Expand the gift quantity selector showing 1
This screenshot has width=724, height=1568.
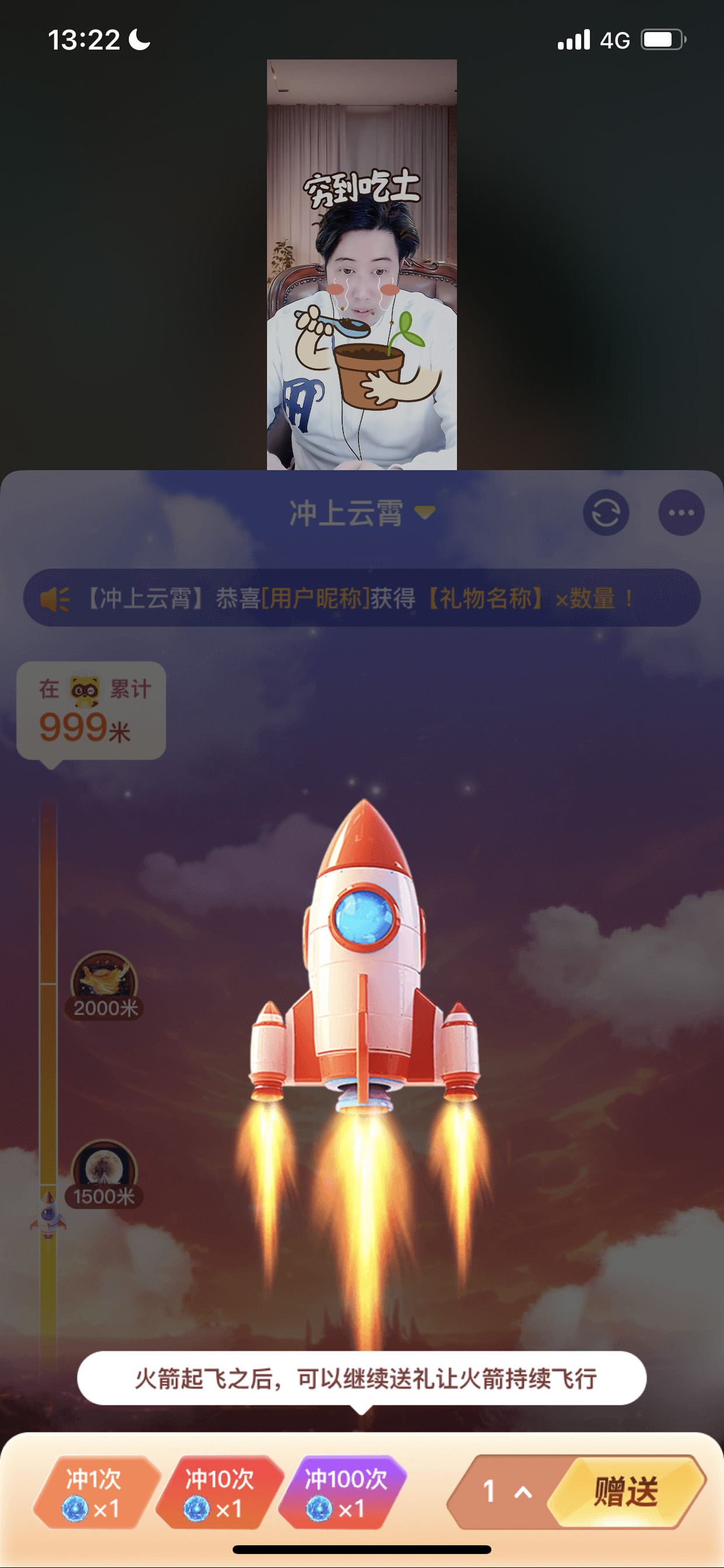pyautogui.click(x=507, y=1492)
